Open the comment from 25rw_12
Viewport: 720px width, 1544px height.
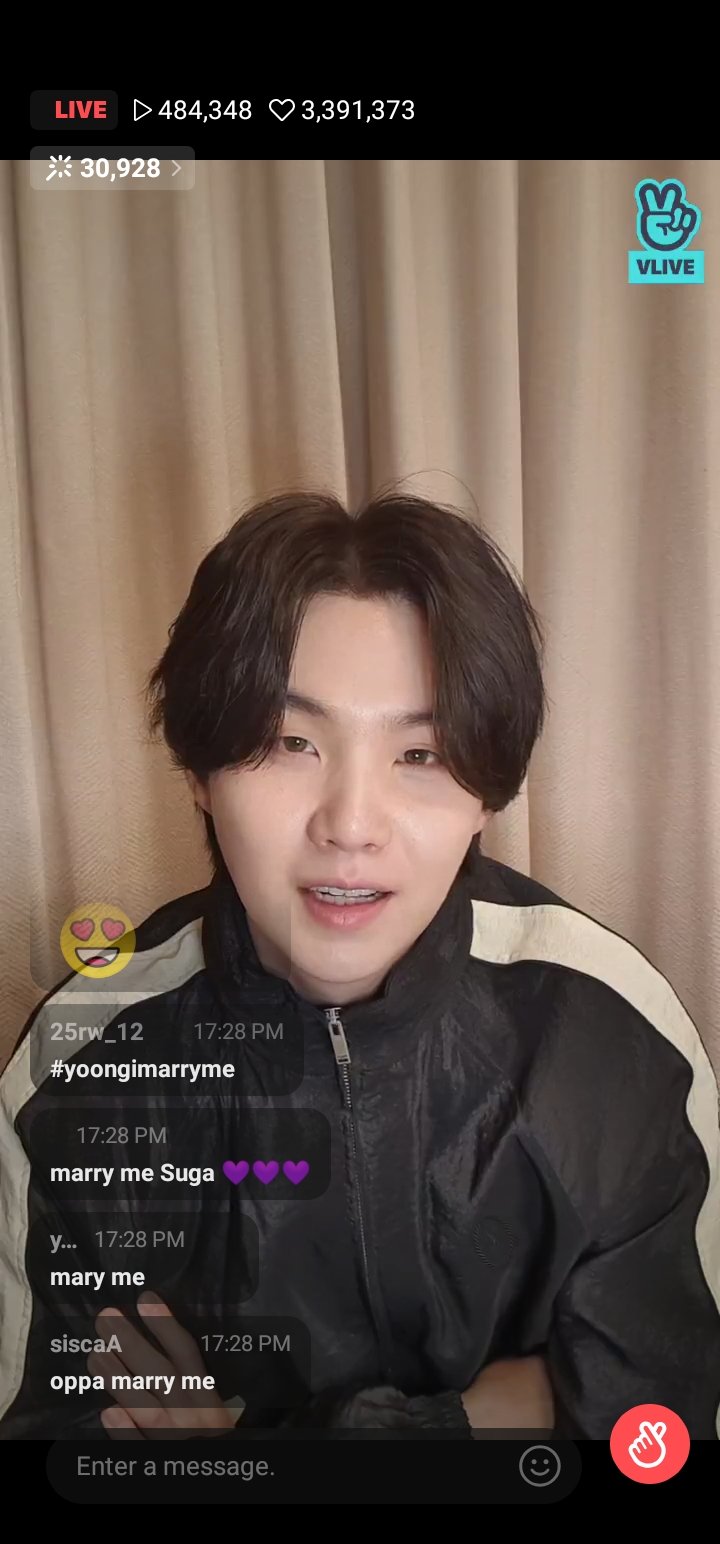tap(166, 1050)
